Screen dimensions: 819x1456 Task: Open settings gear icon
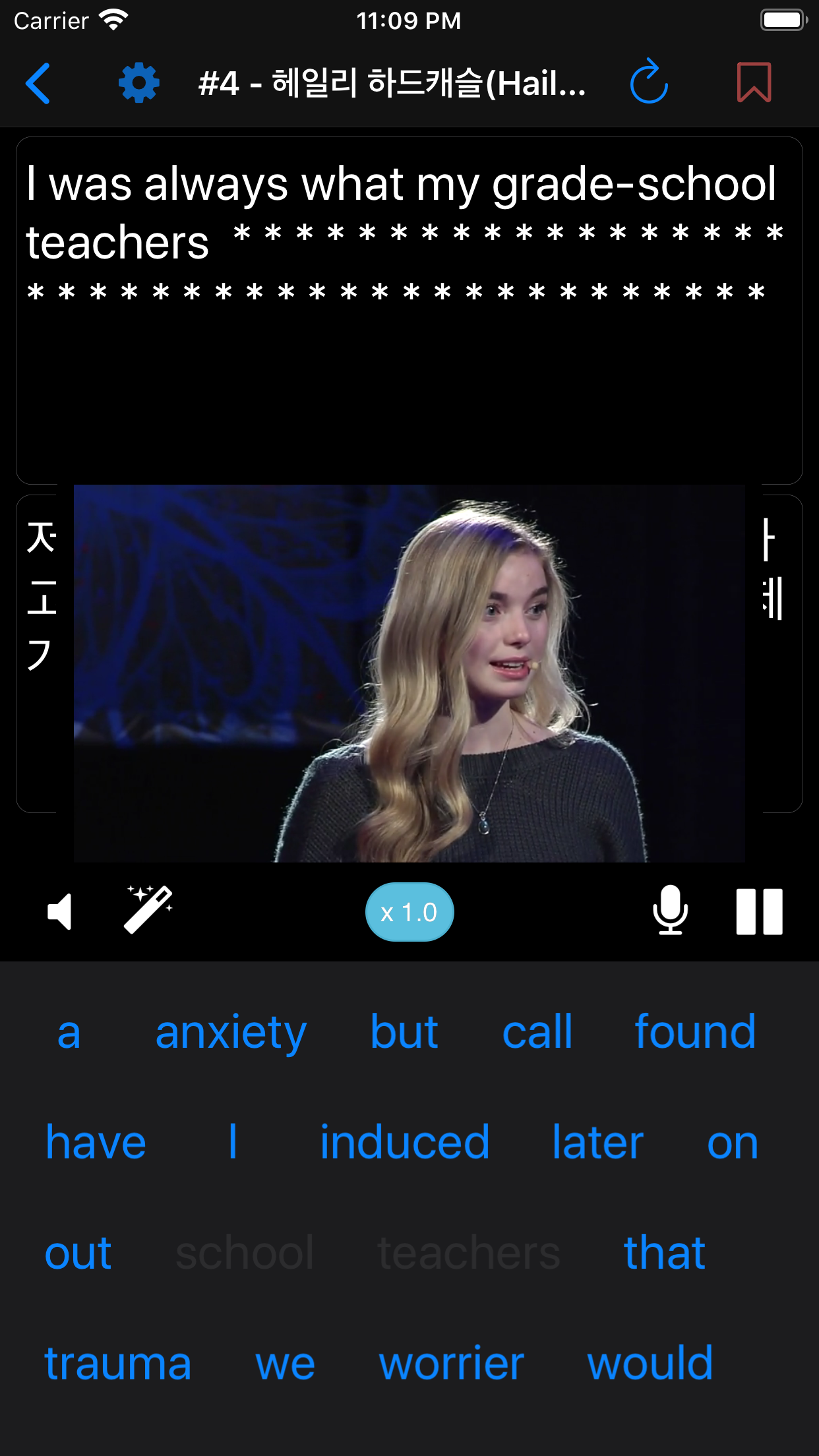pos(138,84)
